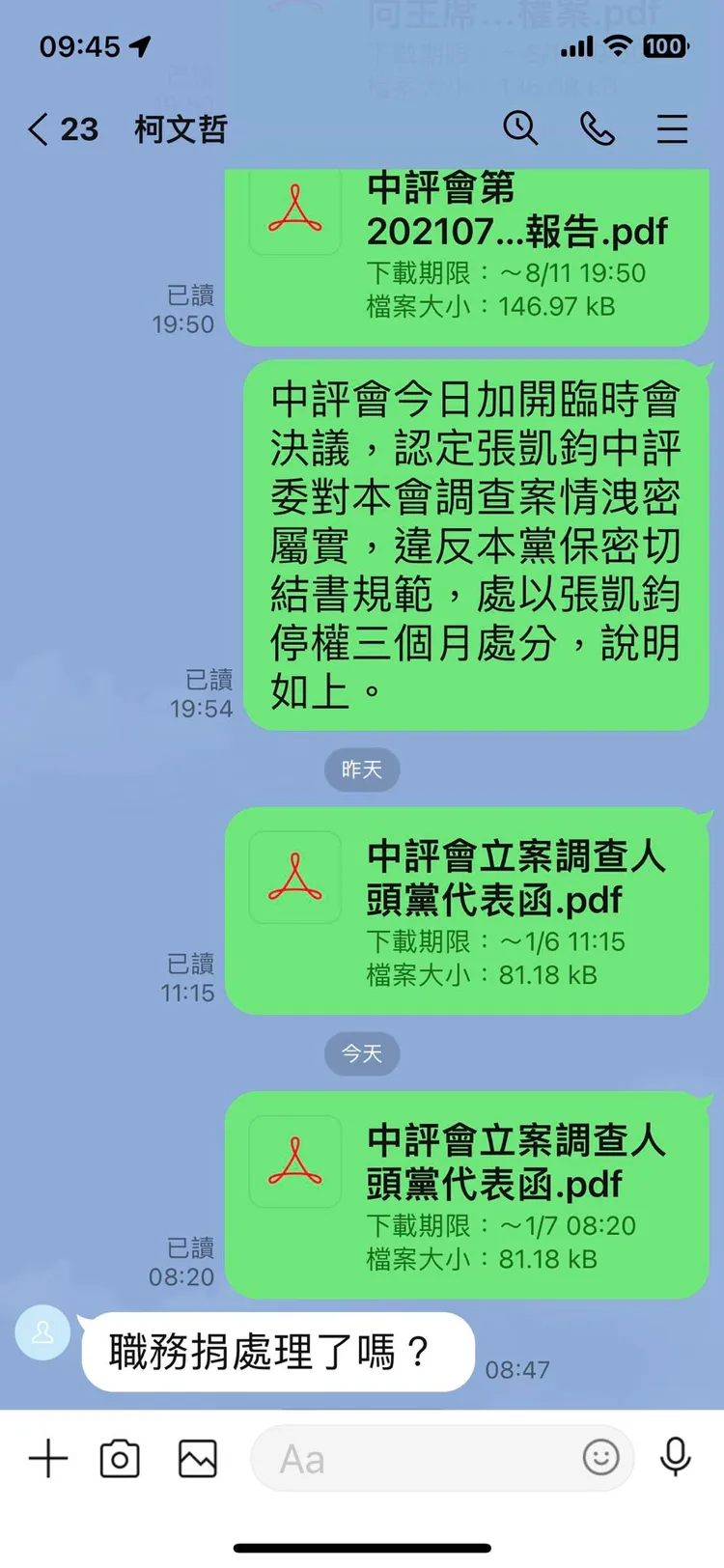The height and width of the screenshot is (1568, 724).
Task: Tap the battery indicator in the status bar
Action: point(664,45)
